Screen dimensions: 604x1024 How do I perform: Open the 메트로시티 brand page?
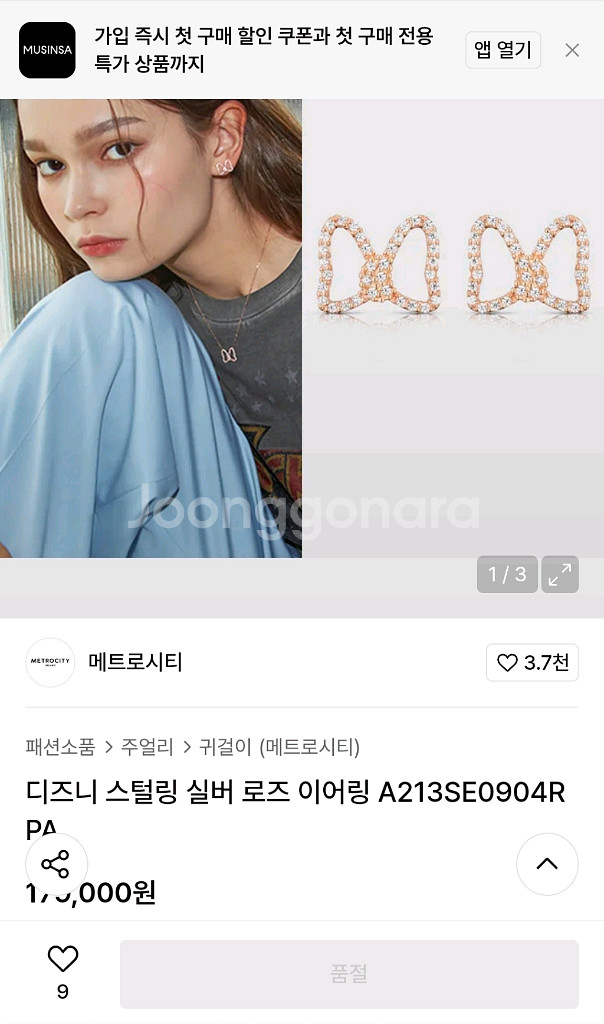(135, 662)
